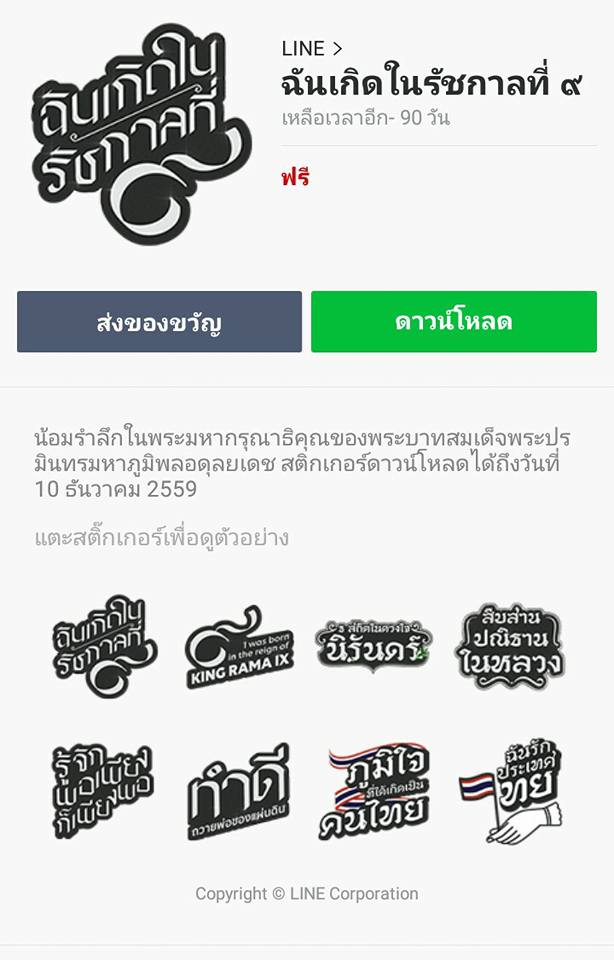
Task: Preview the ฉันเกิดในรัชกาลที่ ๙ sticker
Action: (105, 646)
